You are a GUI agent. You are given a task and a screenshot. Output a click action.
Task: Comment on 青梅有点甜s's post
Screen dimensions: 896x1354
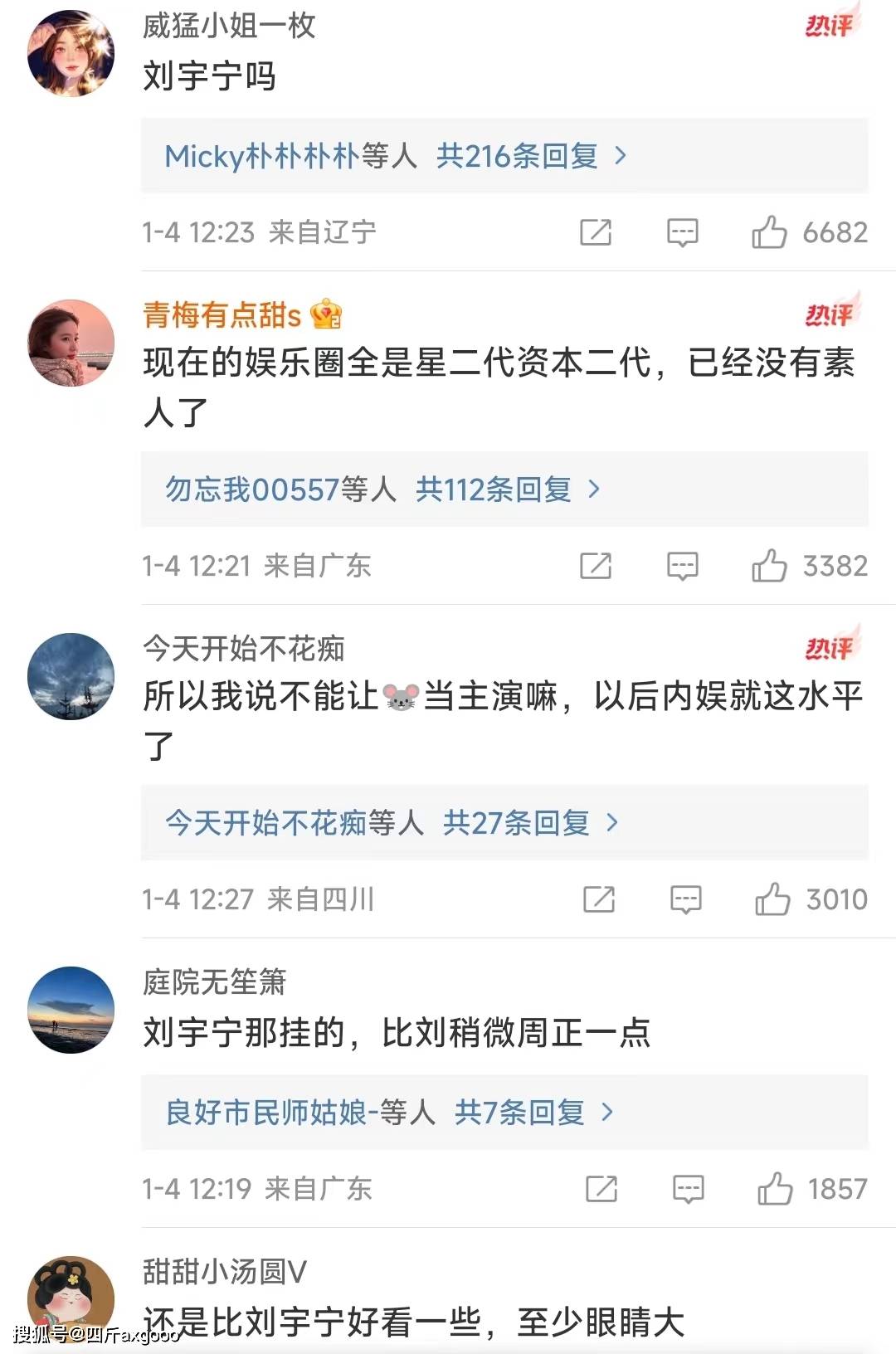683,566
